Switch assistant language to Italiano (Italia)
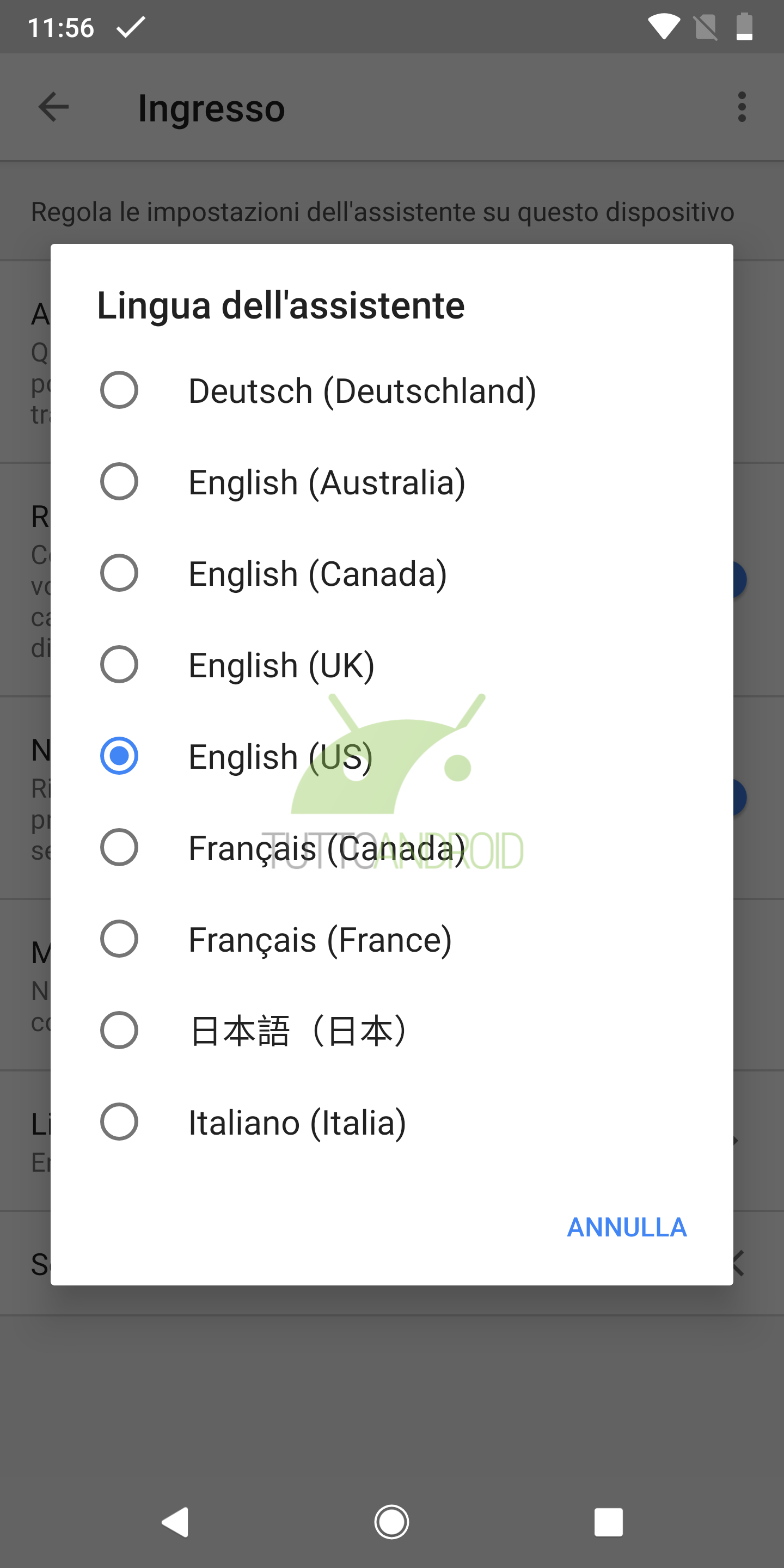 pos(391,1121)
